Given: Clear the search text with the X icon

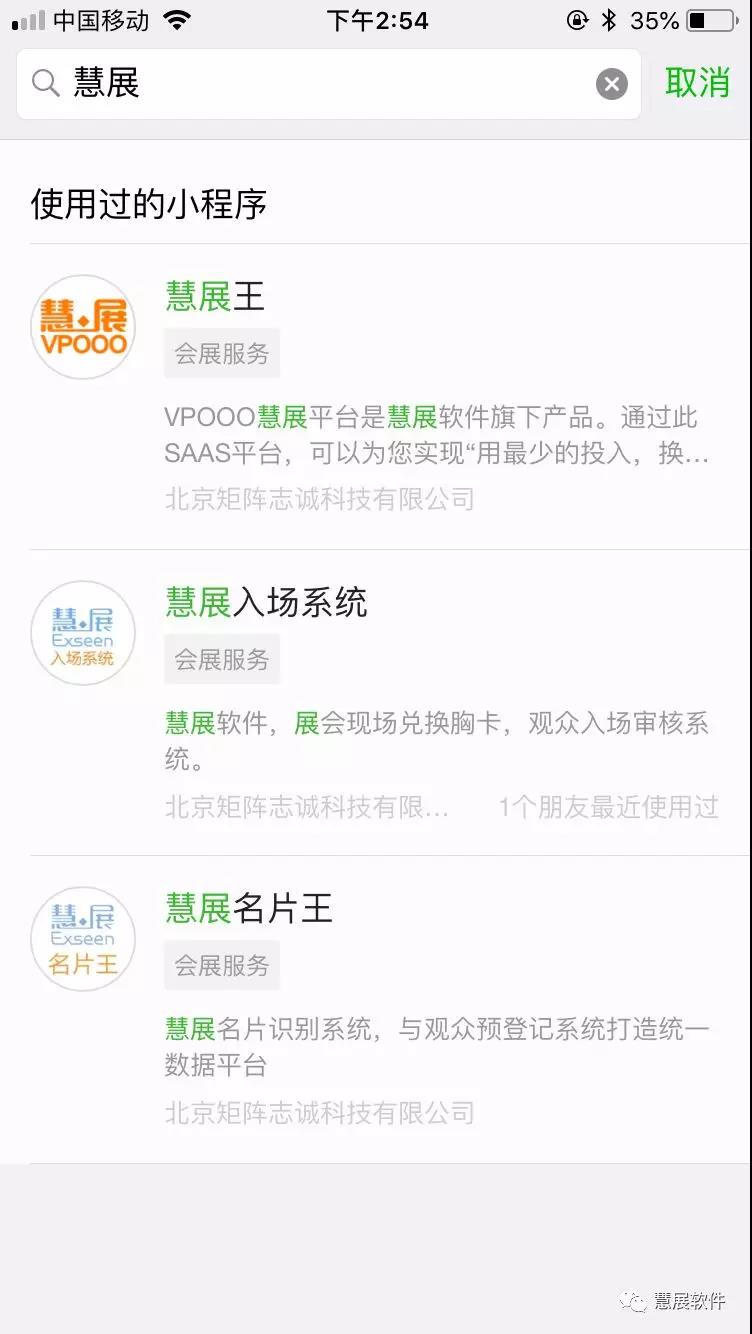Looking at the screenshot, I should click(612, 84).
